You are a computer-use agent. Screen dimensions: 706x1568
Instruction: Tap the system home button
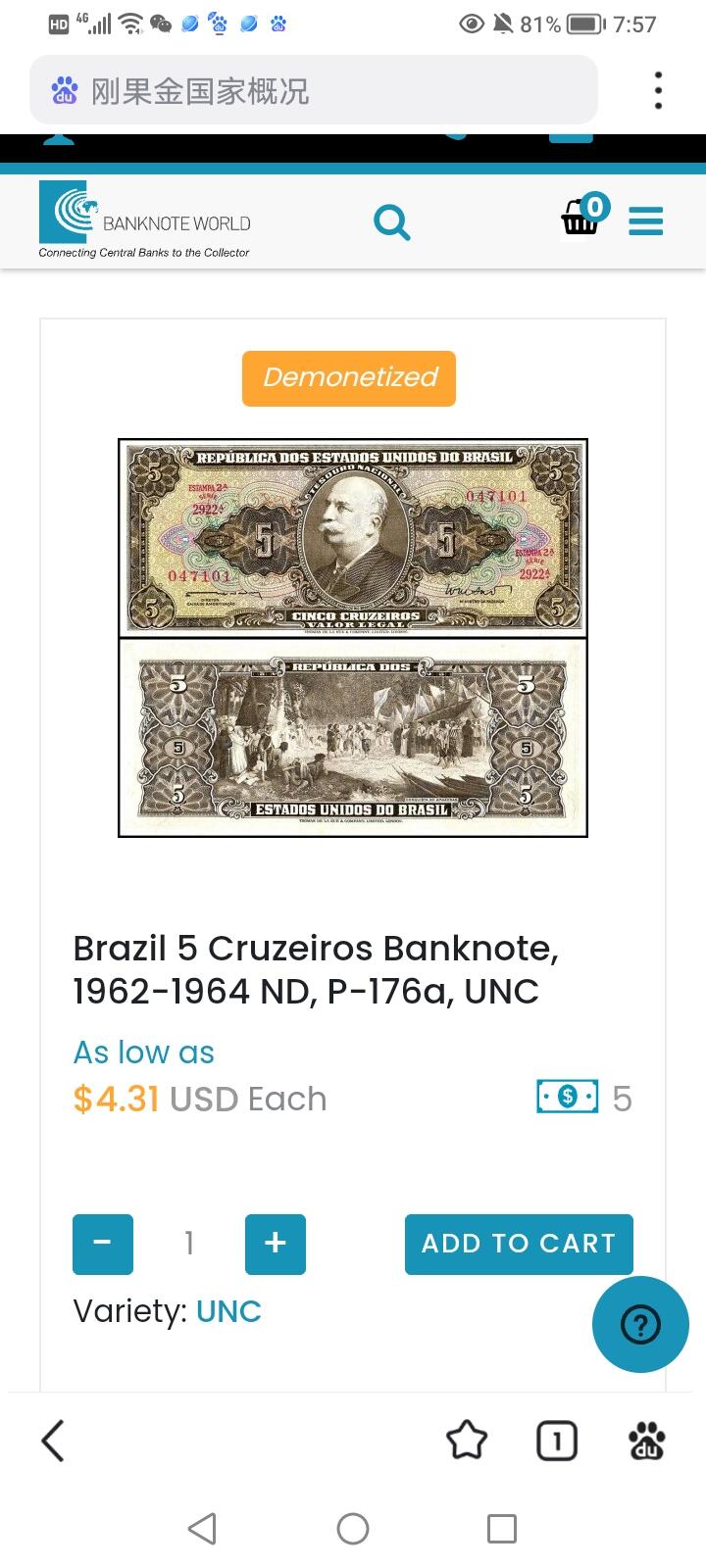click(353, 1529)
